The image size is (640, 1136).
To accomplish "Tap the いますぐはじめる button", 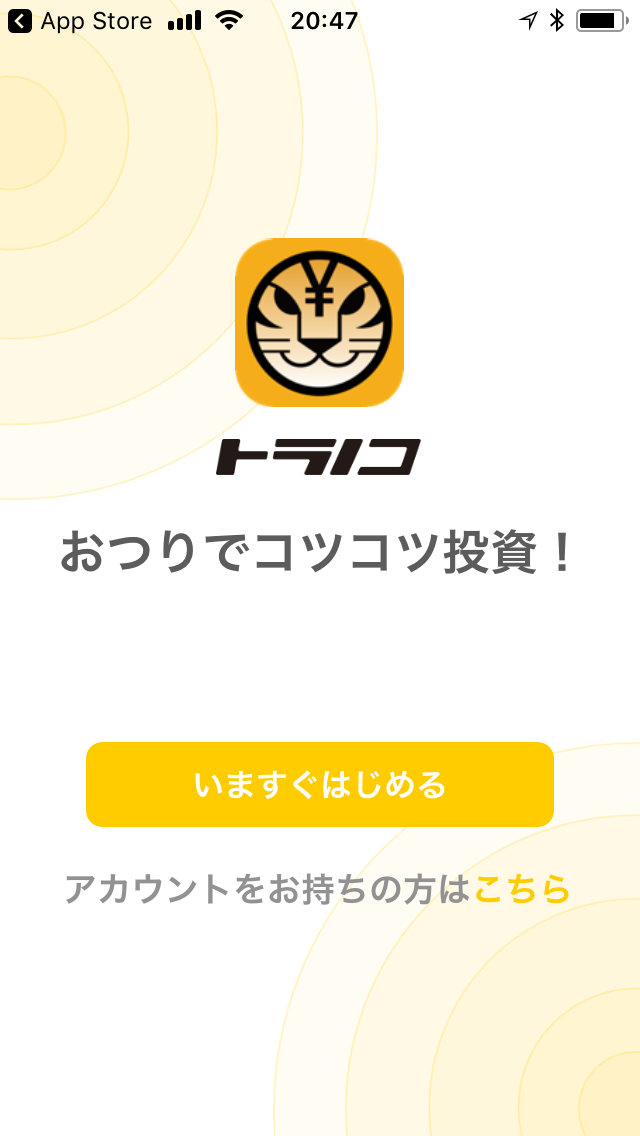I will (320, 784).
